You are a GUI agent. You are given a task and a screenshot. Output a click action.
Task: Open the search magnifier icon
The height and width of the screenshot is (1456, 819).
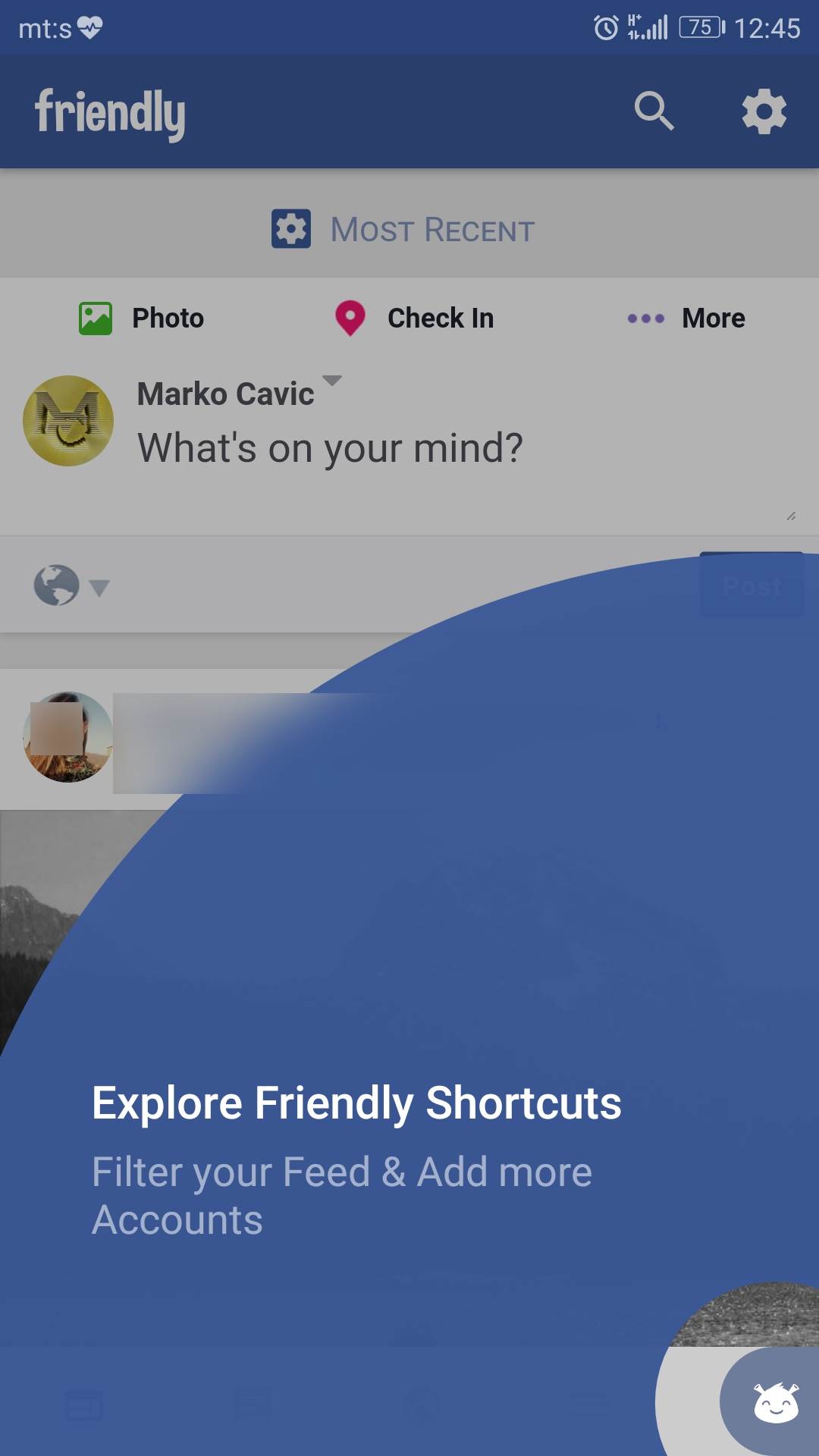(654, 111)
